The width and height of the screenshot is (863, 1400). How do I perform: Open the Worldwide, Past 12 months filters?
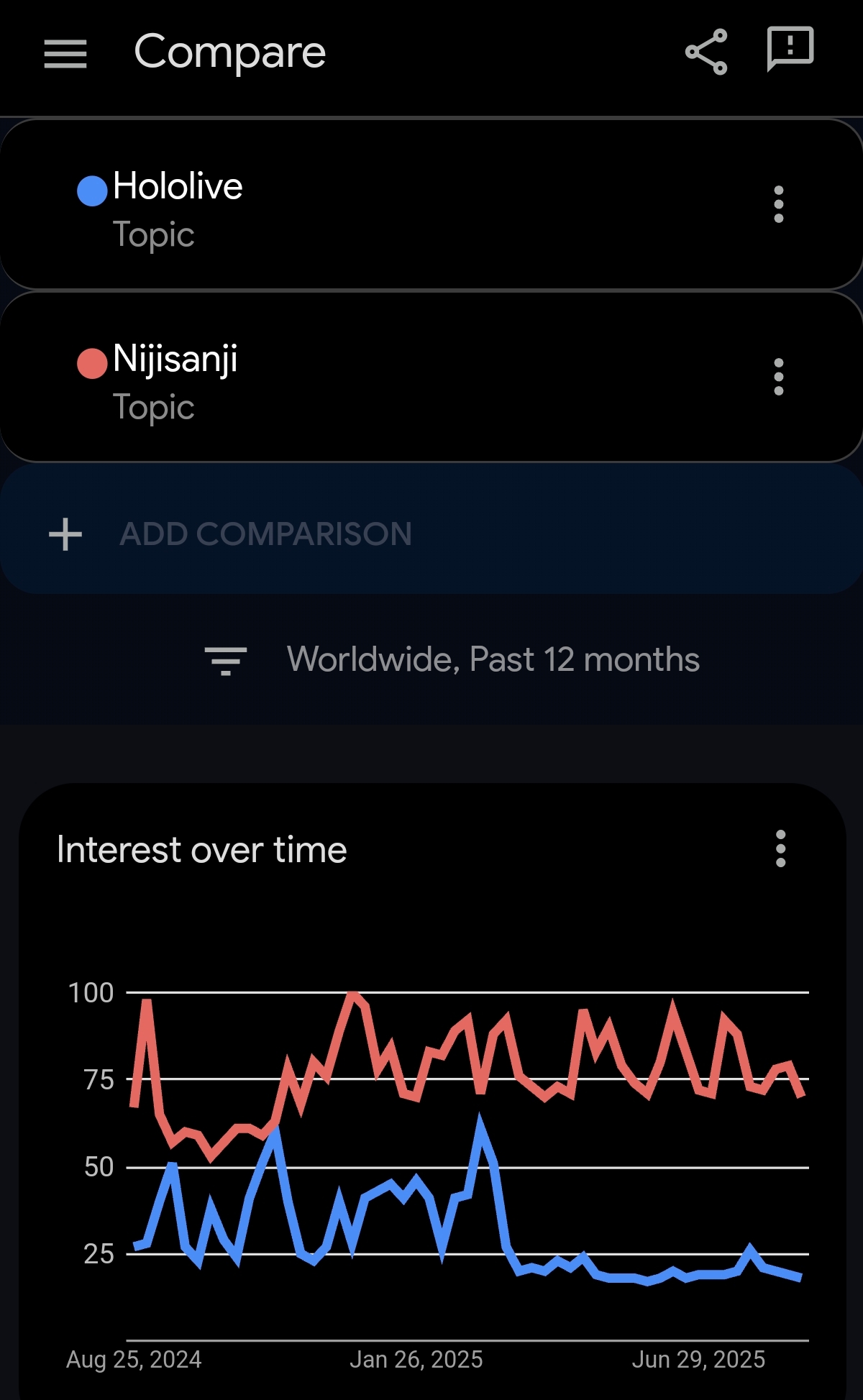click(452, 659)
